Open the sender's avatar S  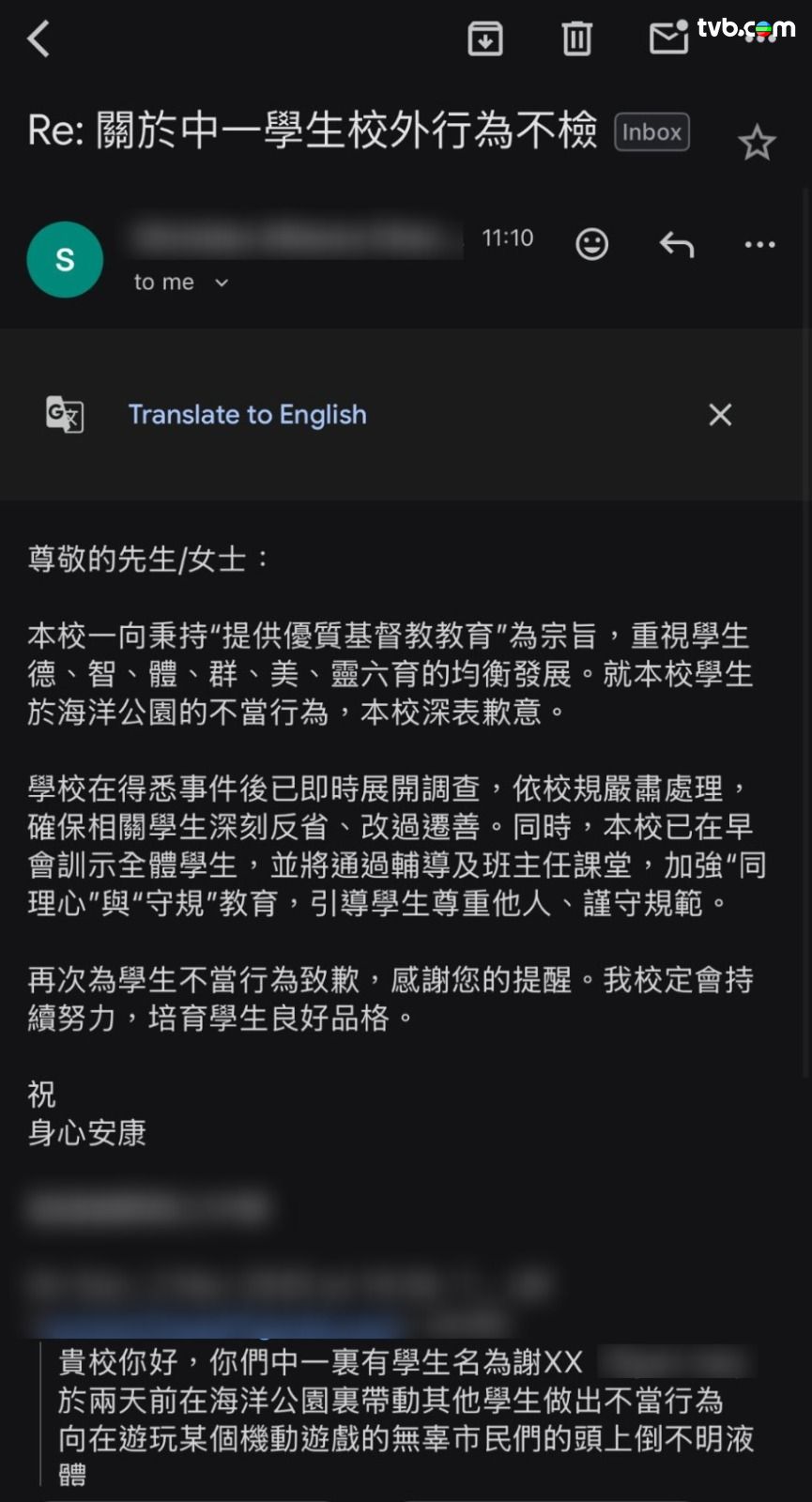[65, 260]
